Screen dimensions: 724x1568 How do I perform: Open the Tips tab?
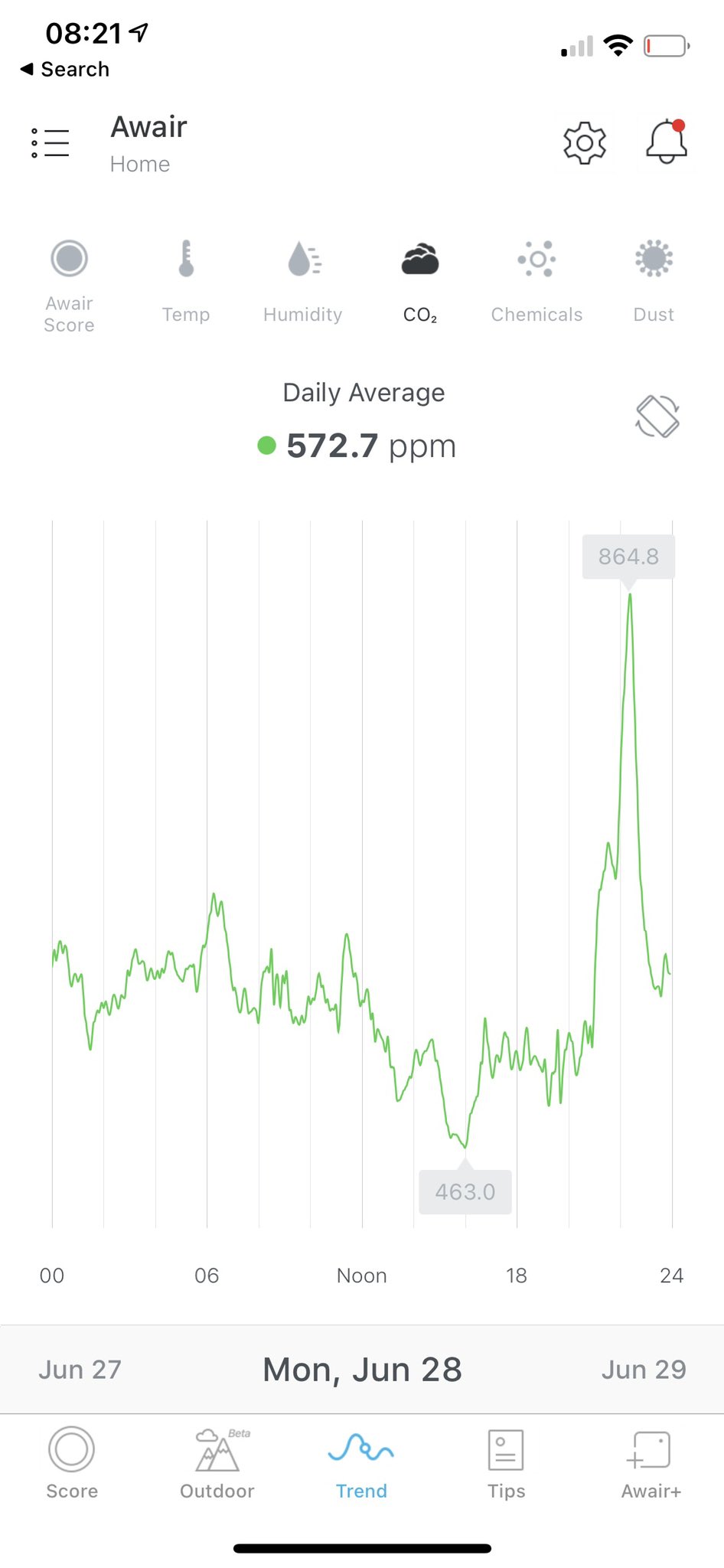(506, 1462)
